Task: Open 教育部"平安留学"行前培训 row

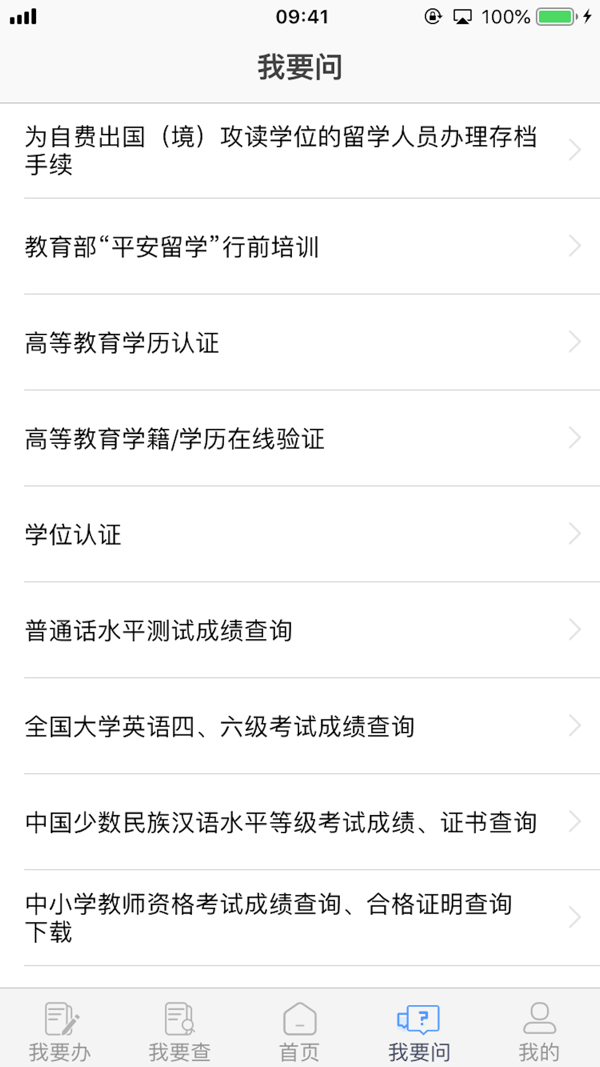Action: pos(300,247)
